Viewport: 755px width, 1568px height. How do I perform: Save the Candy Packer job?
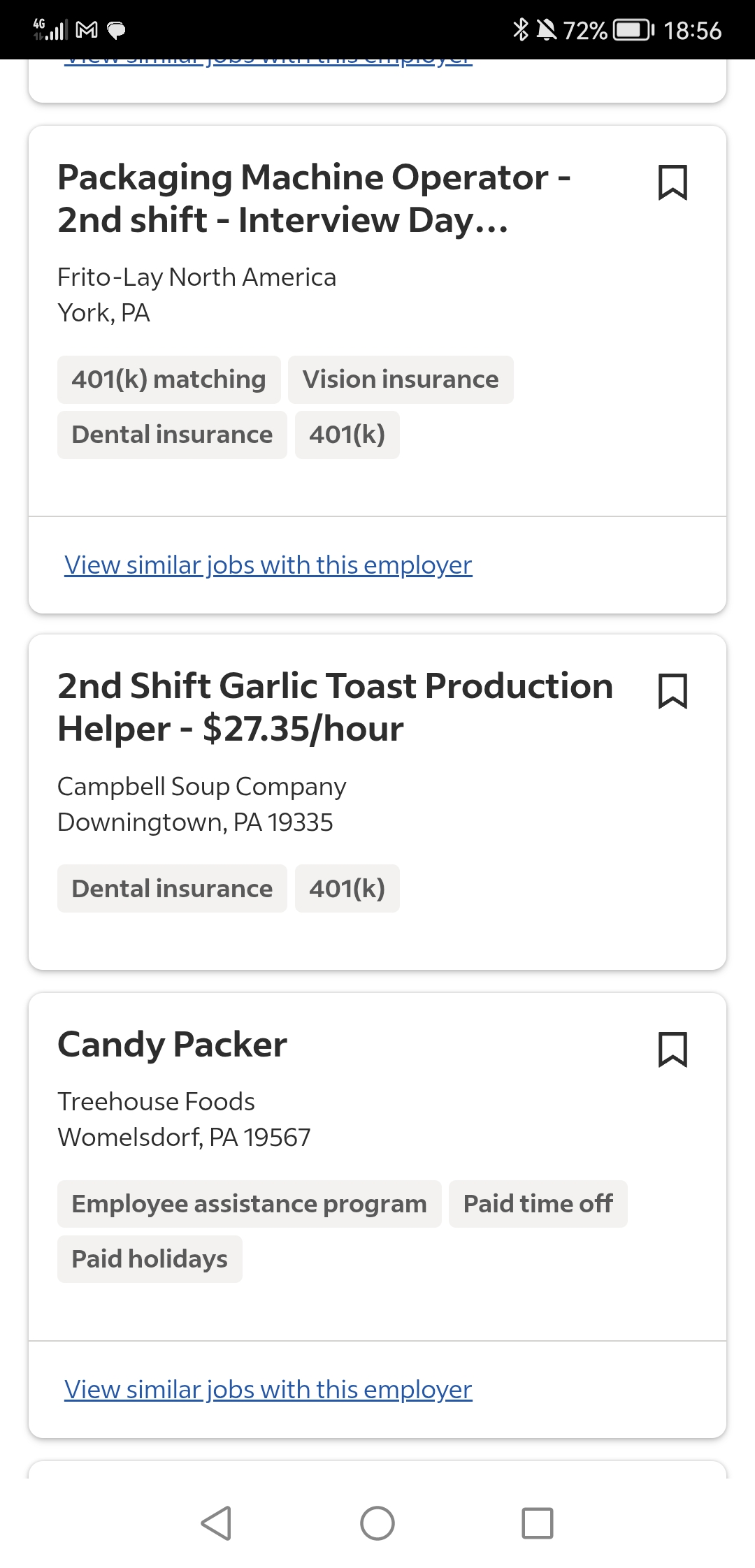[x=673, y=1050]
